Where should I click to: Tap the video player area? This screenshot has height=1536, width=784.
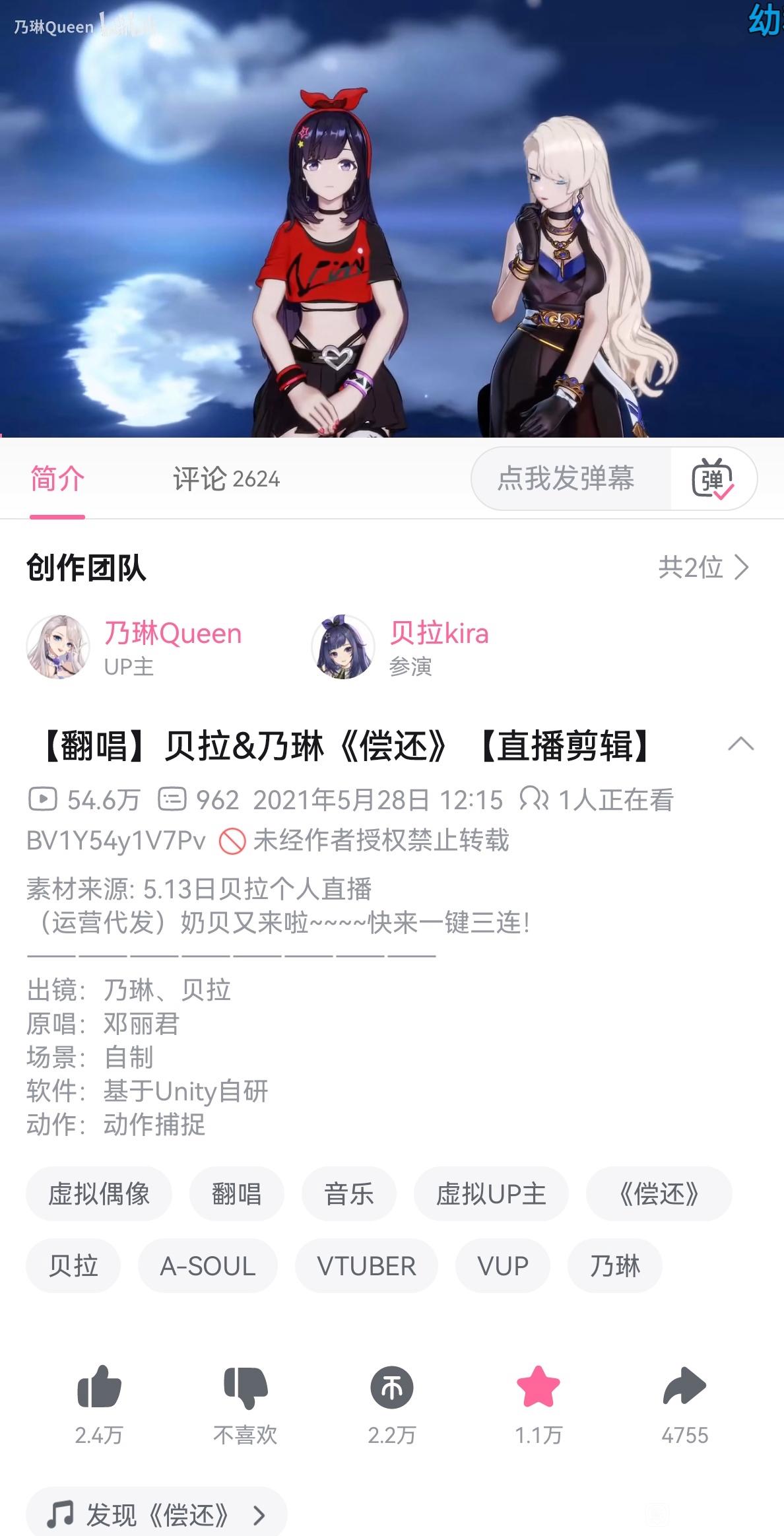click(392, 218)
